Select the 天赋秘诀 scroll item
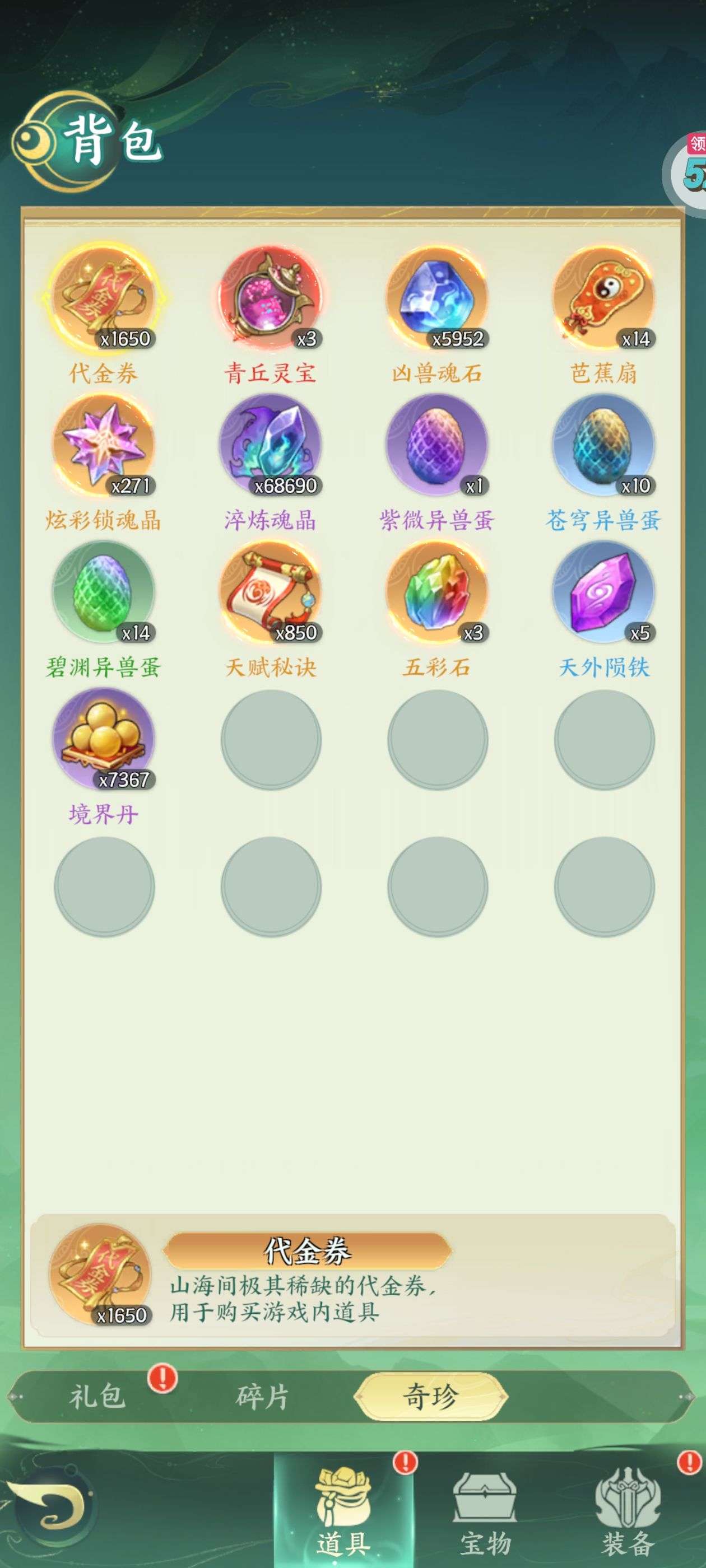The height and width of the screenshot is (1568, 706). click(271, 592)
